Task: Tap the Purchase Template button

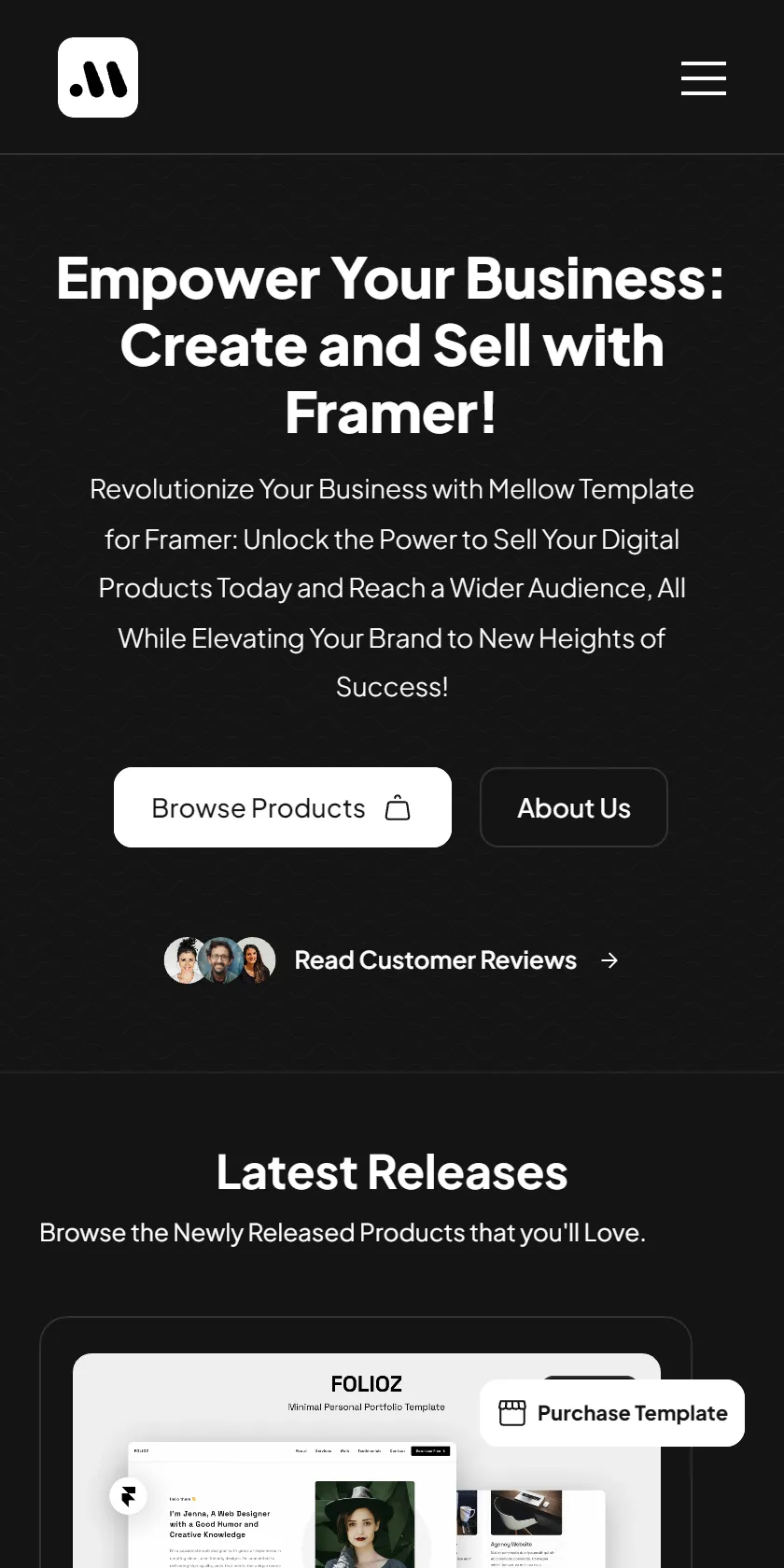Action: 612,1413
